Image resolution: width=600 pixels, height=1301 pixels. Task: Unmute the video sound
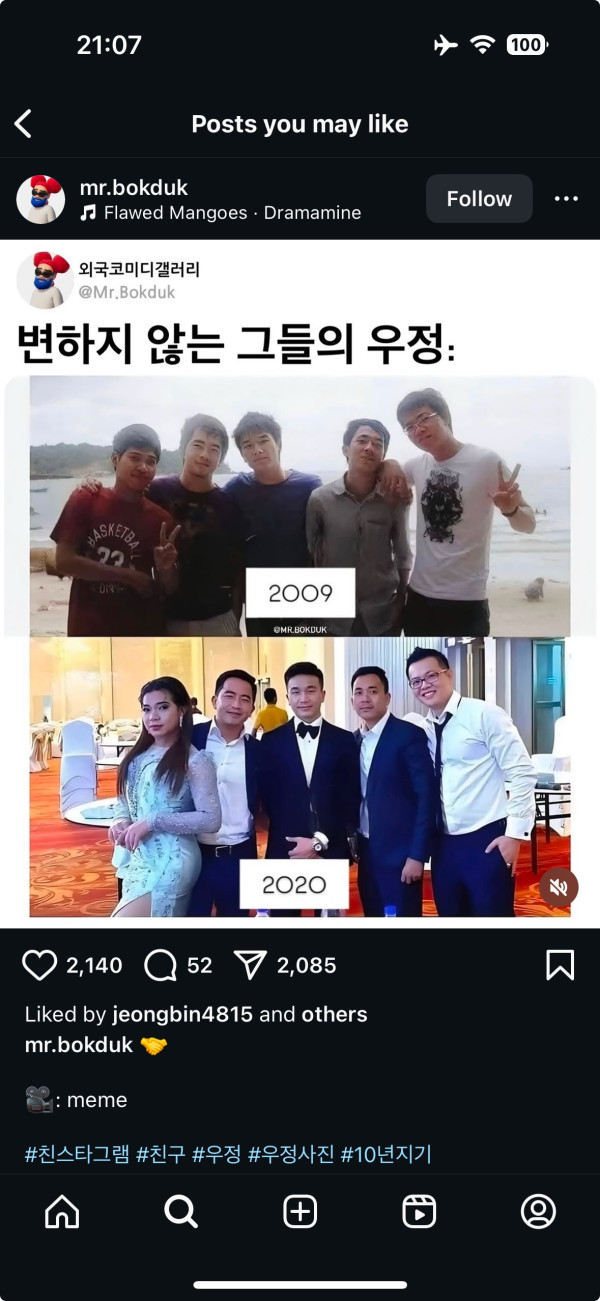pyautogui.click(x=558, y=887)
